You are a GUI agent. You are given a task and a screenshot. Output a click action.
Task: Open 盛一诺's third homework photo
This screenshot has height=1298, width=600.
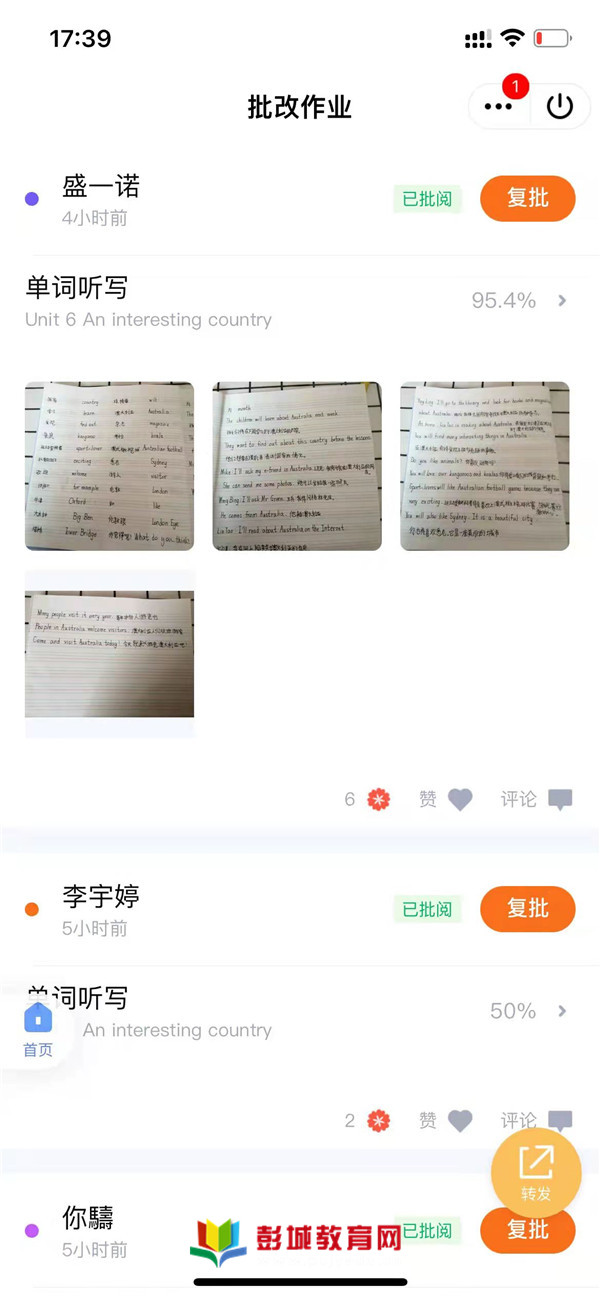point(485,466)
